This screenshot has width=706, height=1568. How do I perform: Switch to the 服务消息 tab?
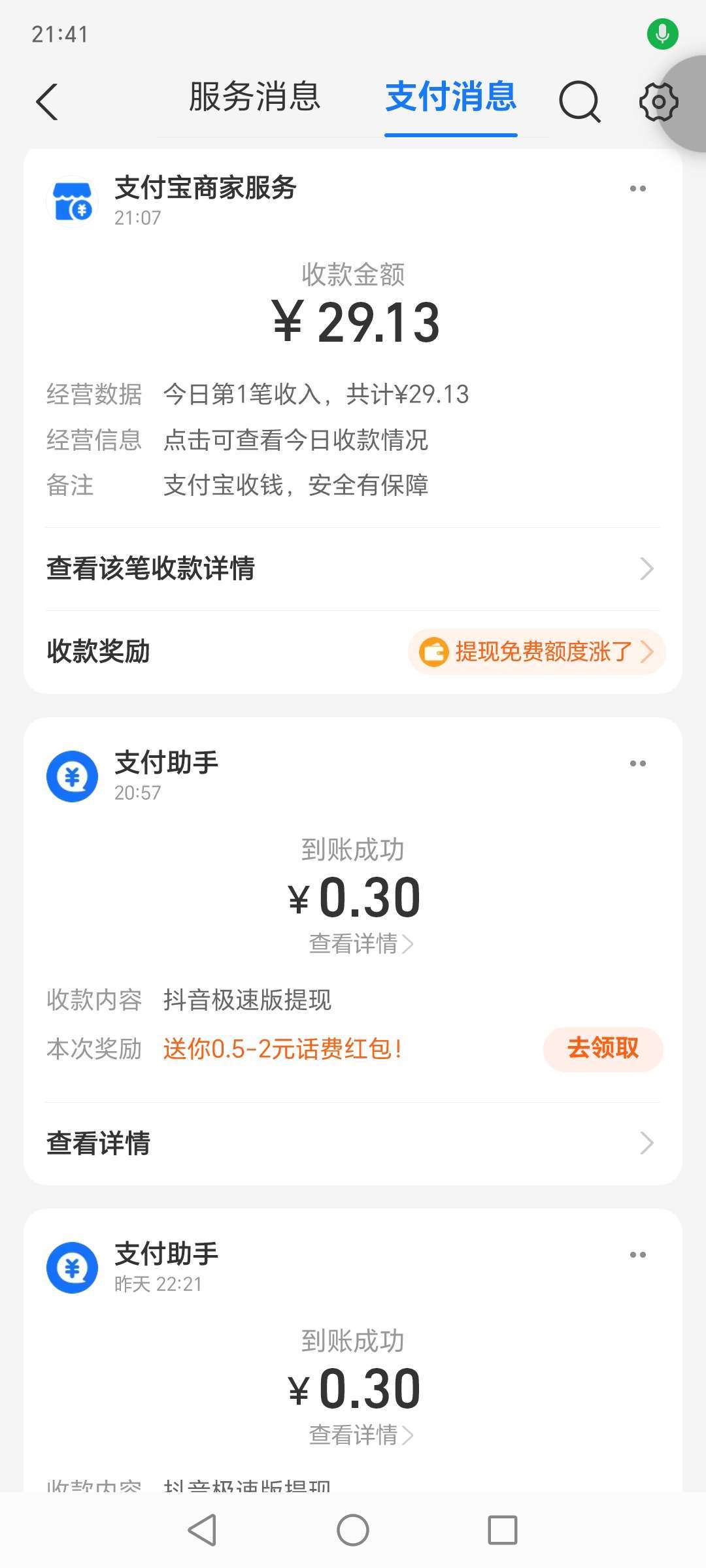coord(254,97)
